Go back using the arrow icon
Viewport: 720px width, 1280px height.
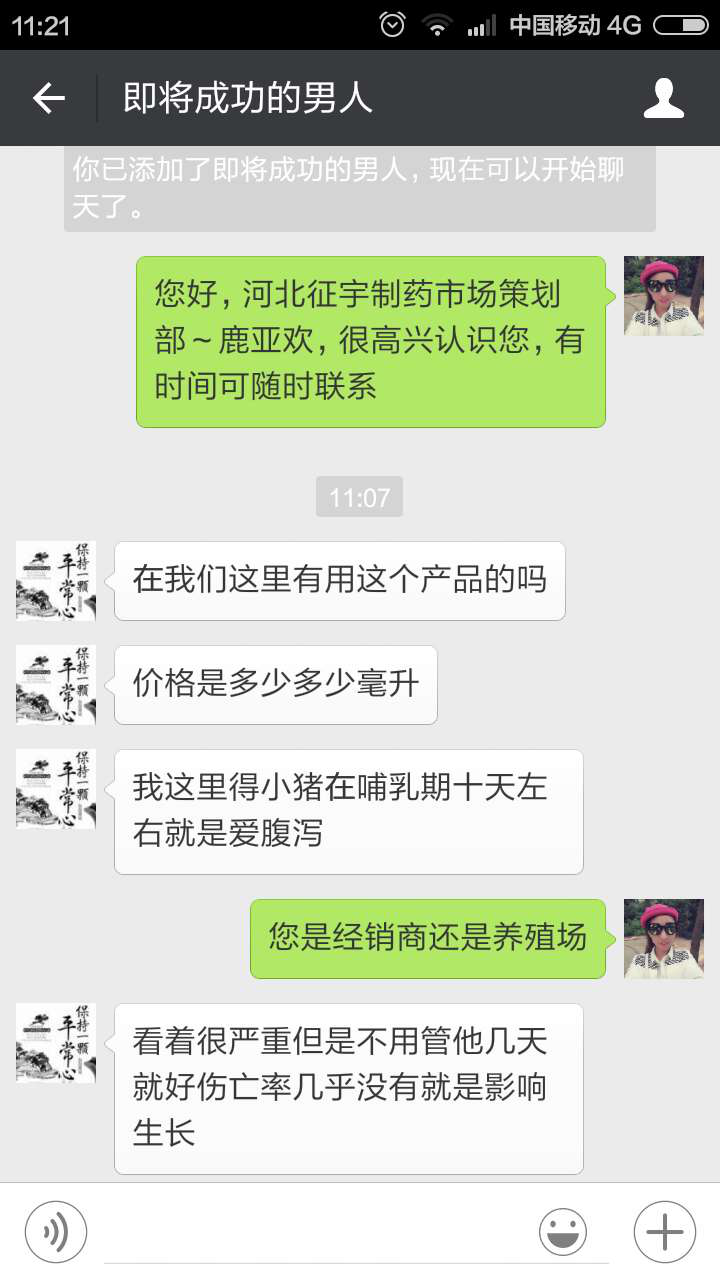tap(48, 98)
